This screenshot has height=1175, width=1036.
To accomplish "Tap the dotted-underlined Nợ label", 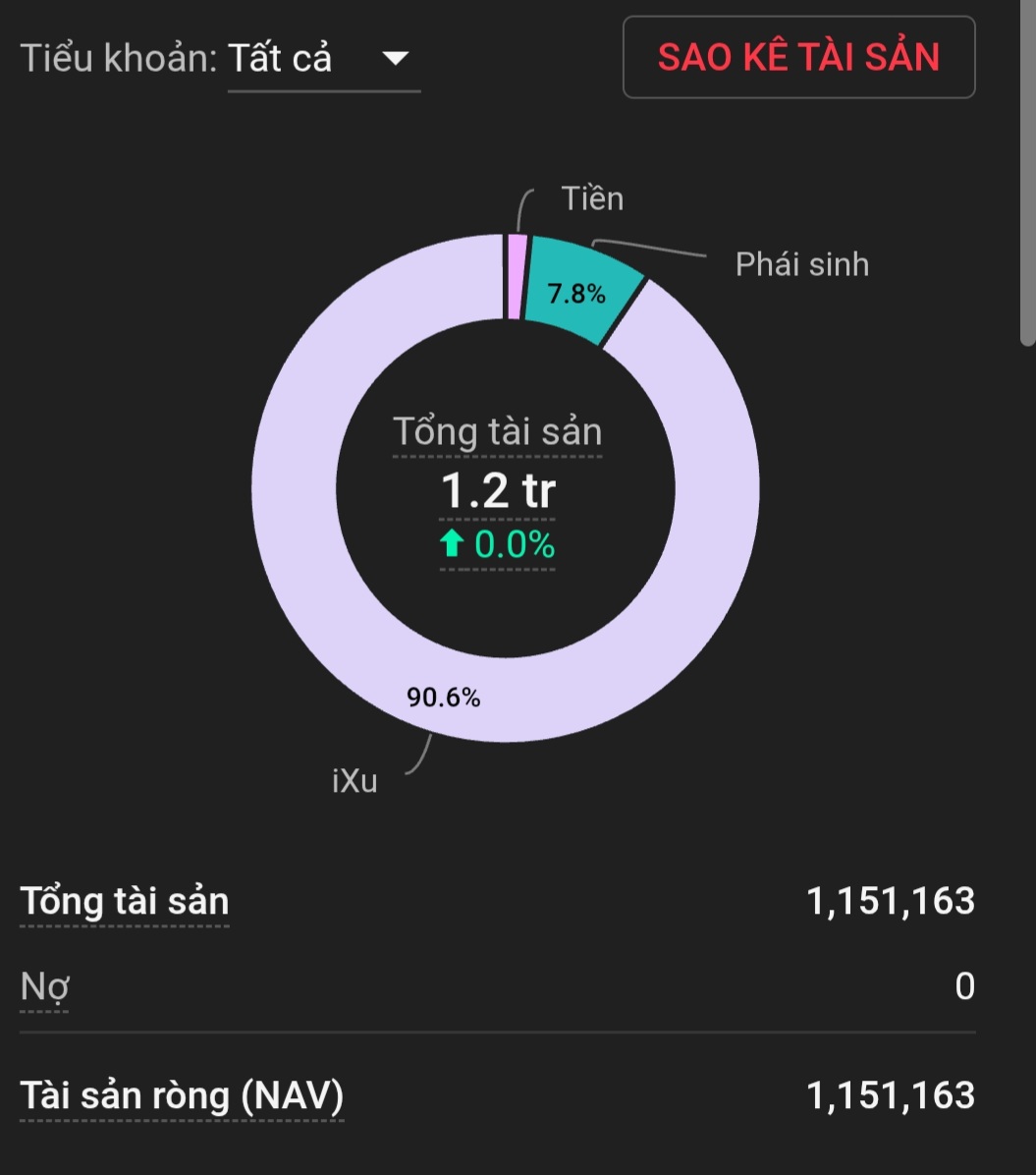I will (x=44, y=987).
